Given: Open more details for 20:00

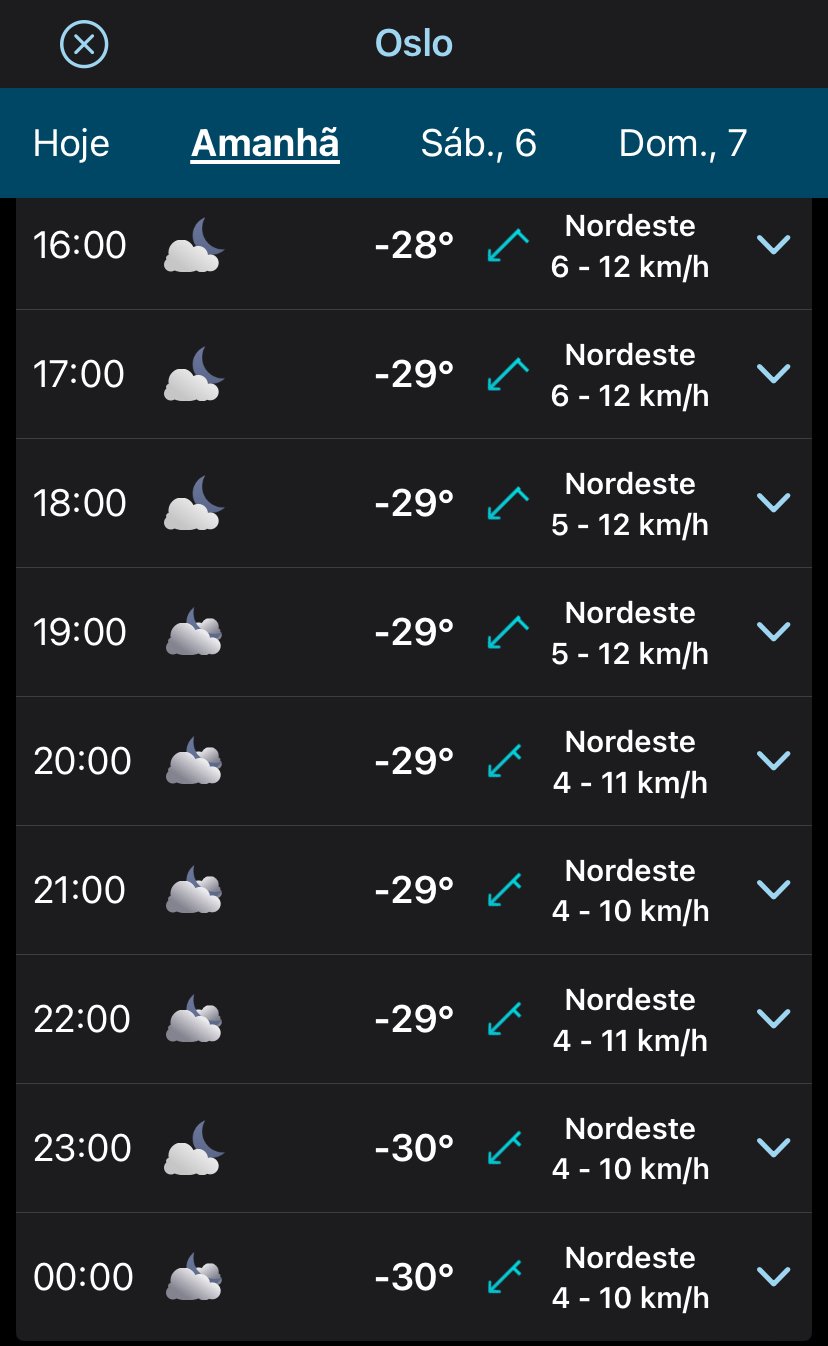Looking at the screenshot, I should tap(774, 761).
